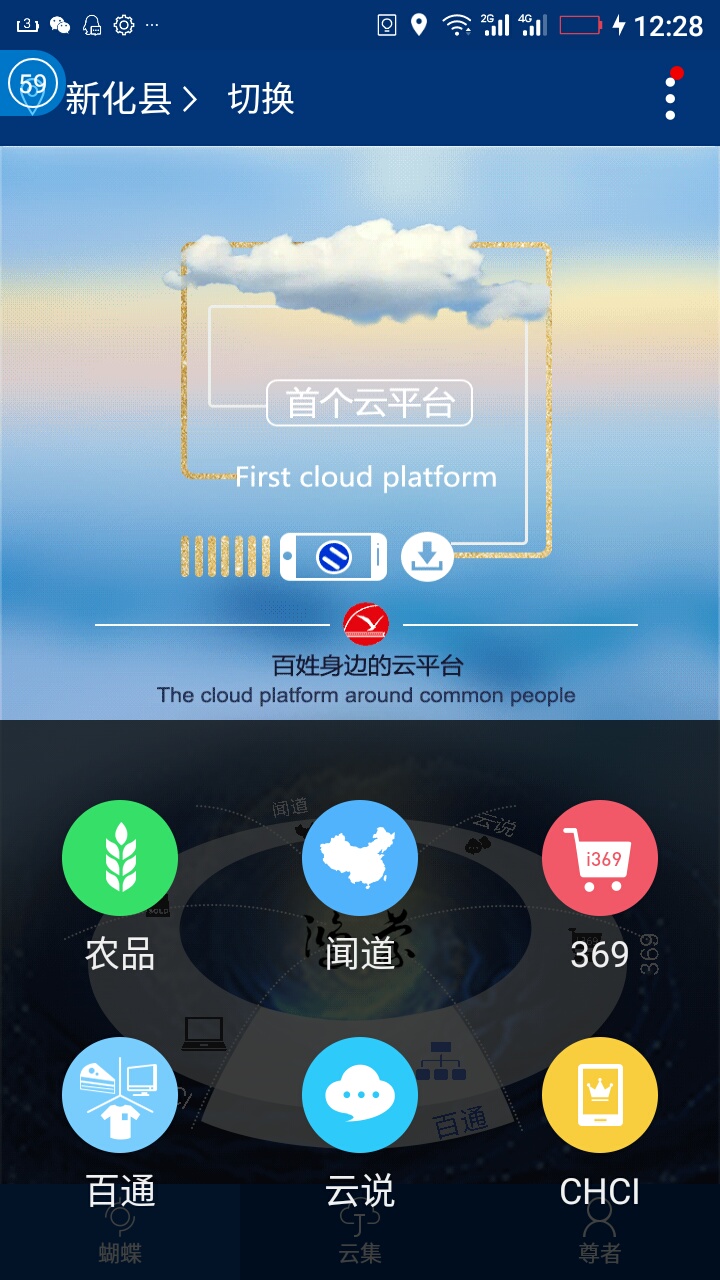Screen dimensions: 720x1280
Task: Switch to the 云集 tab
Action: (360, 1236)
